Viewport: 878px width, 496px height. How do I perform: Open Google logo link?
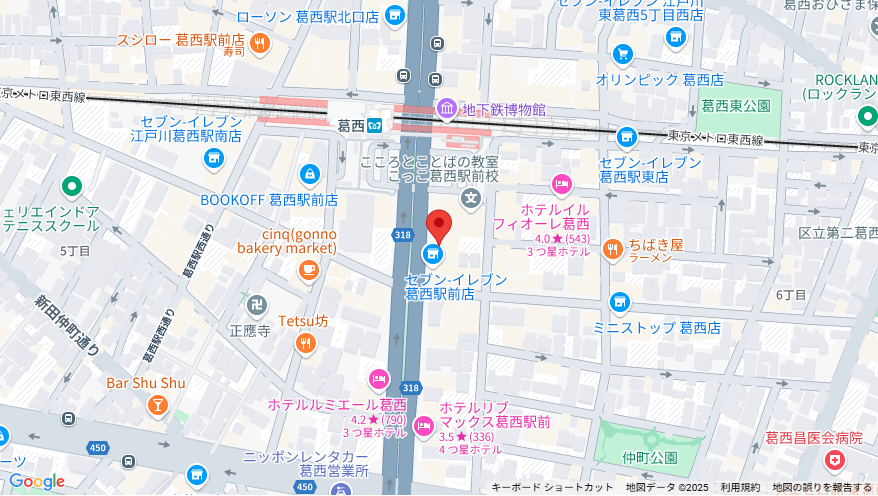[37, 482]
